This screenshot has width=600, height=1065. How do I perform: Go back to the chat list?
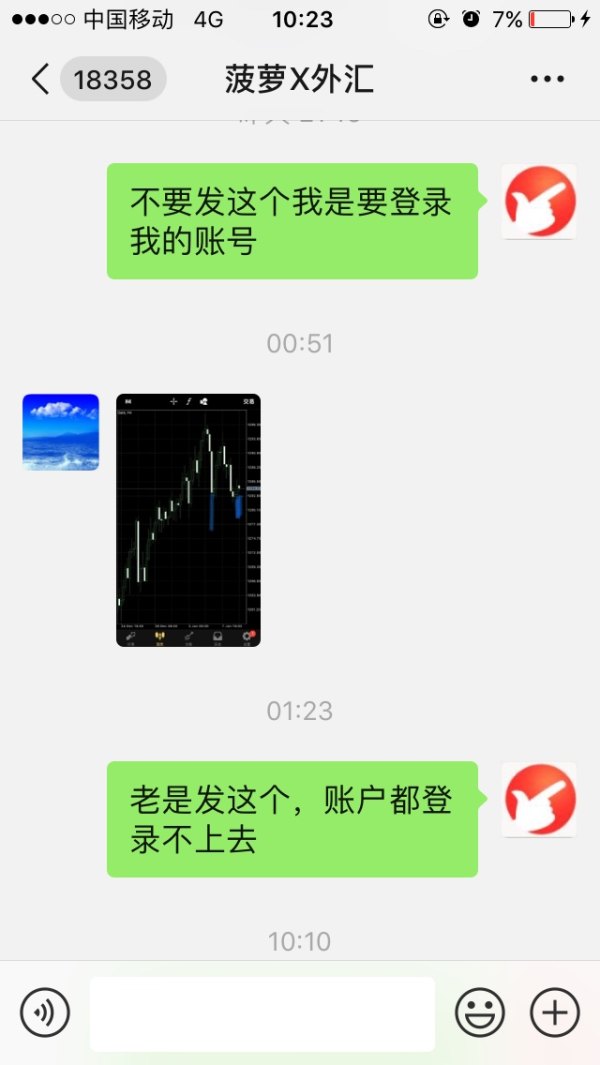[40, 80]
